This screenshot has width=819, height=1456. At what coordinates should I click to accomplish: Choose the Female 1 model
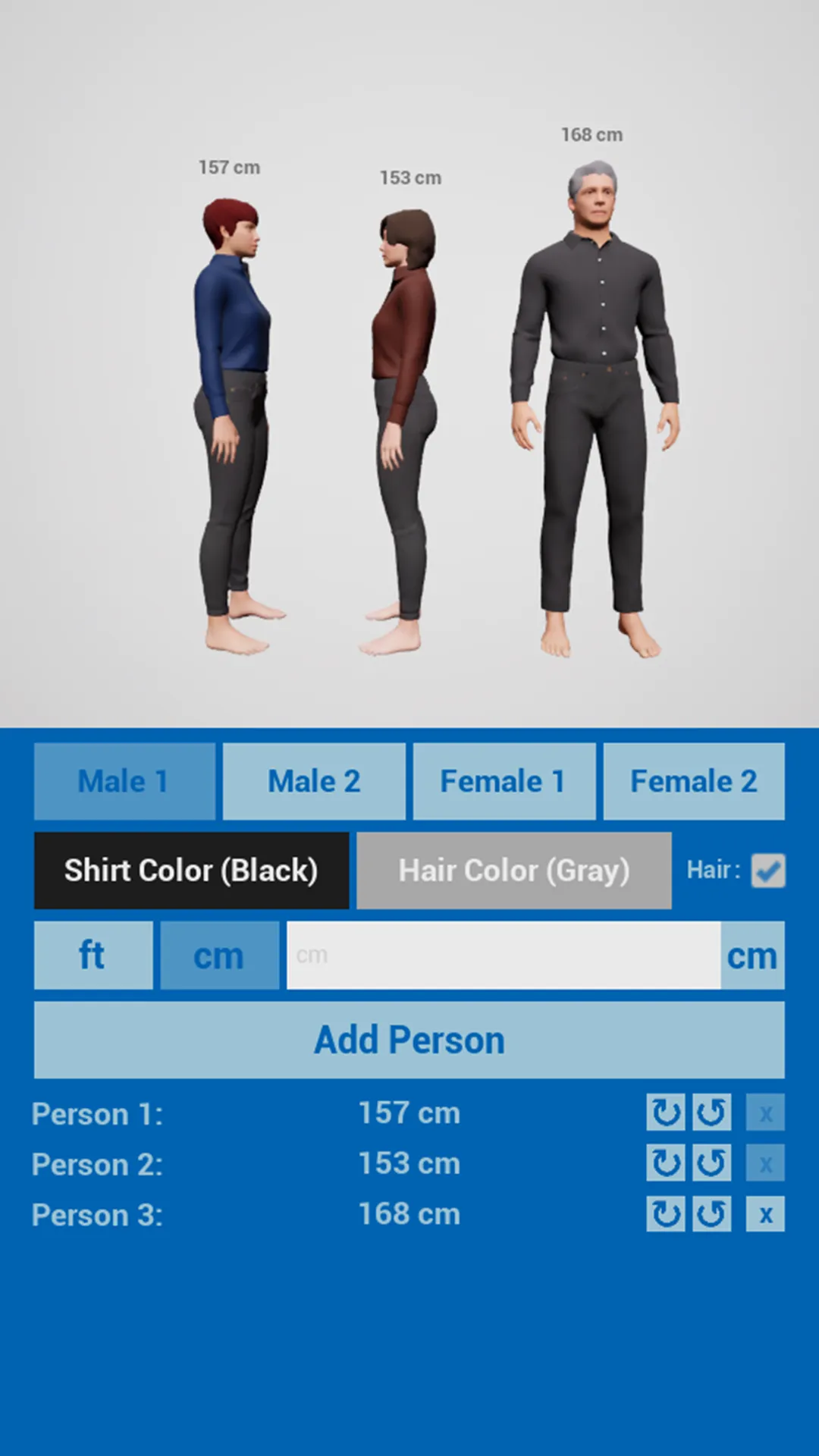pyautogui.click(x=504, y=781)
